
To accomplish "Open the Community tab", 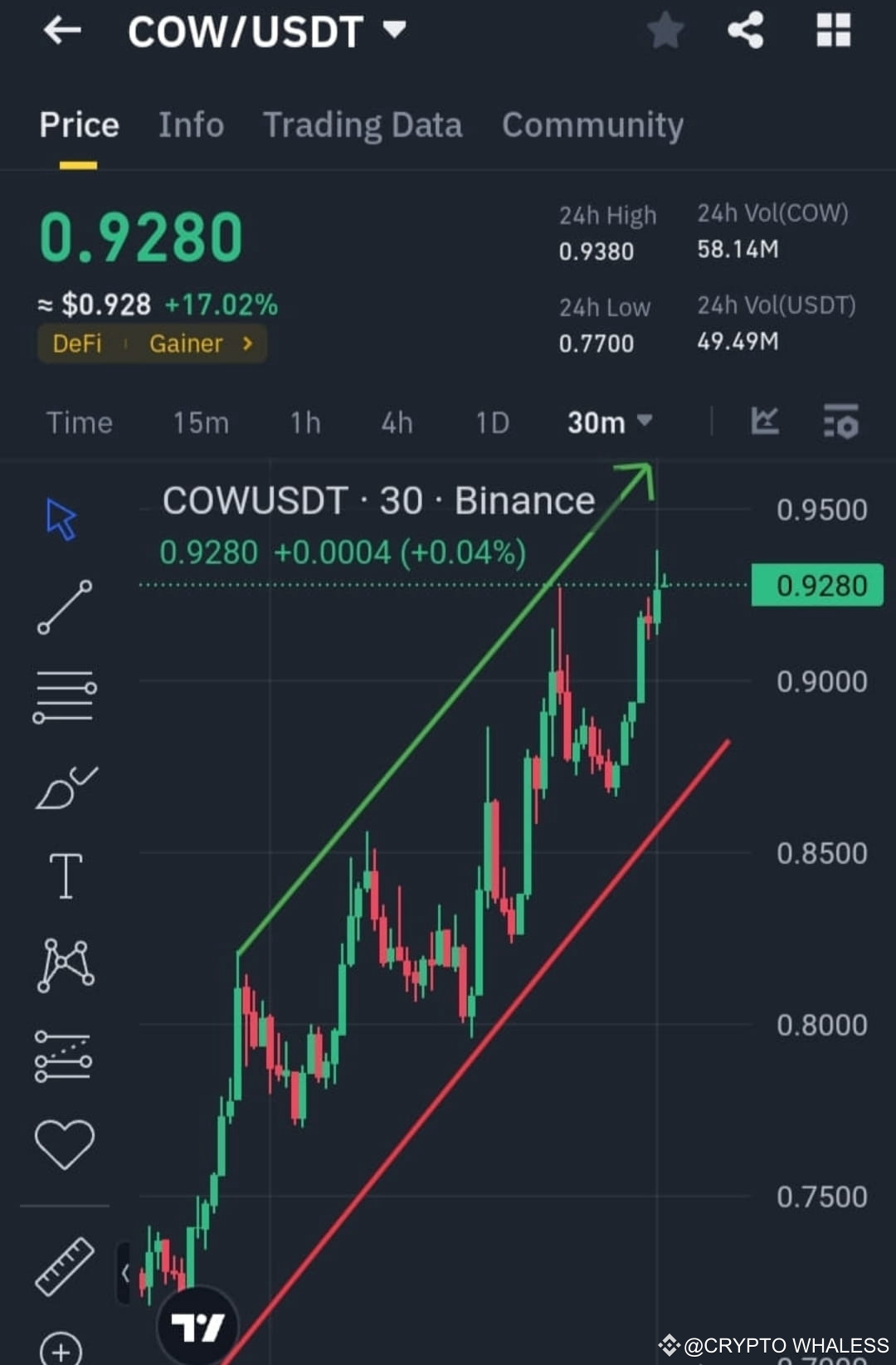I will point(592,124).
